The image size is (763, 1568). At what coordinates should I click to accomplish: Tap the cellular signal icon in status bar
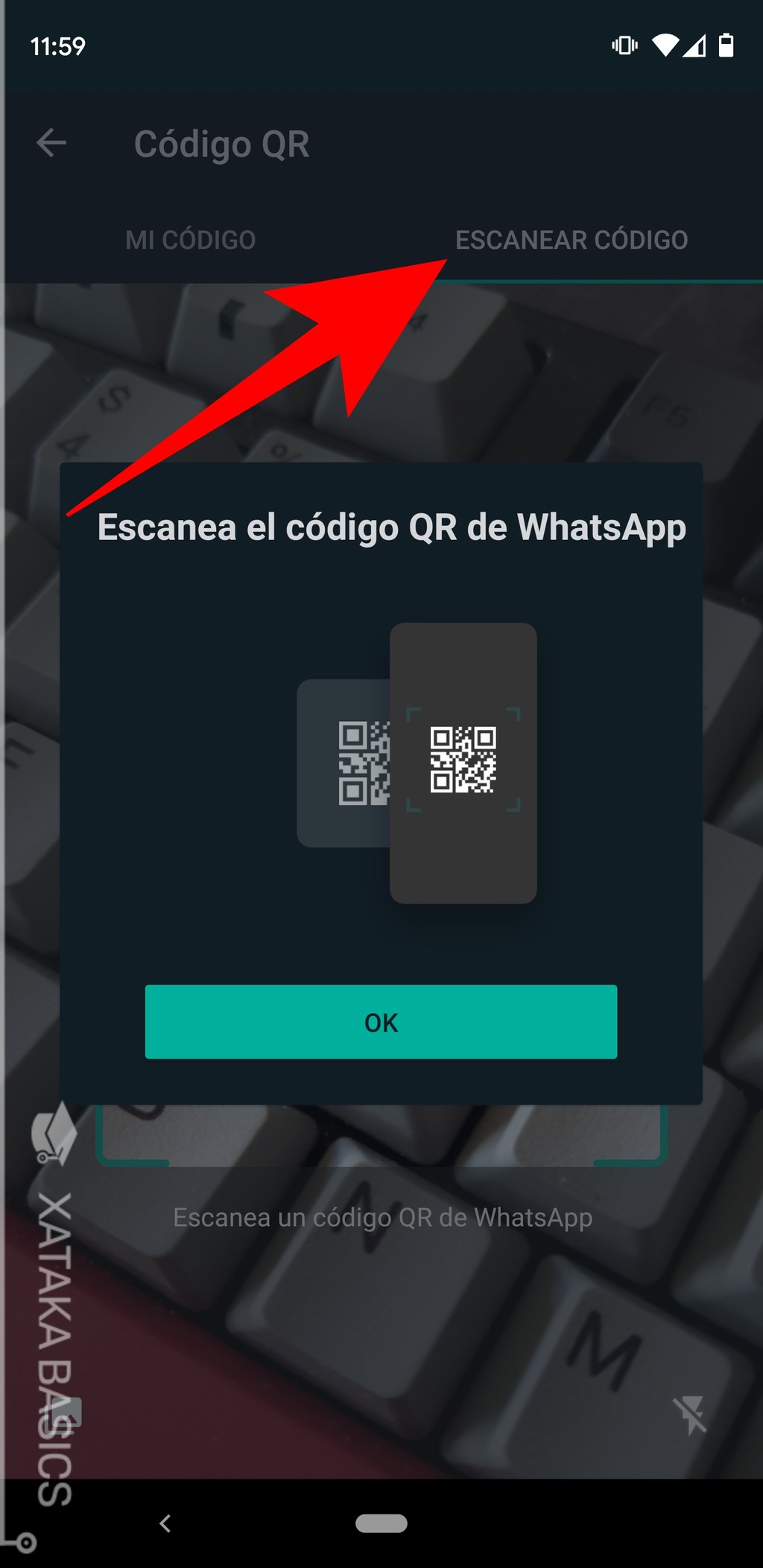(696, 45)
